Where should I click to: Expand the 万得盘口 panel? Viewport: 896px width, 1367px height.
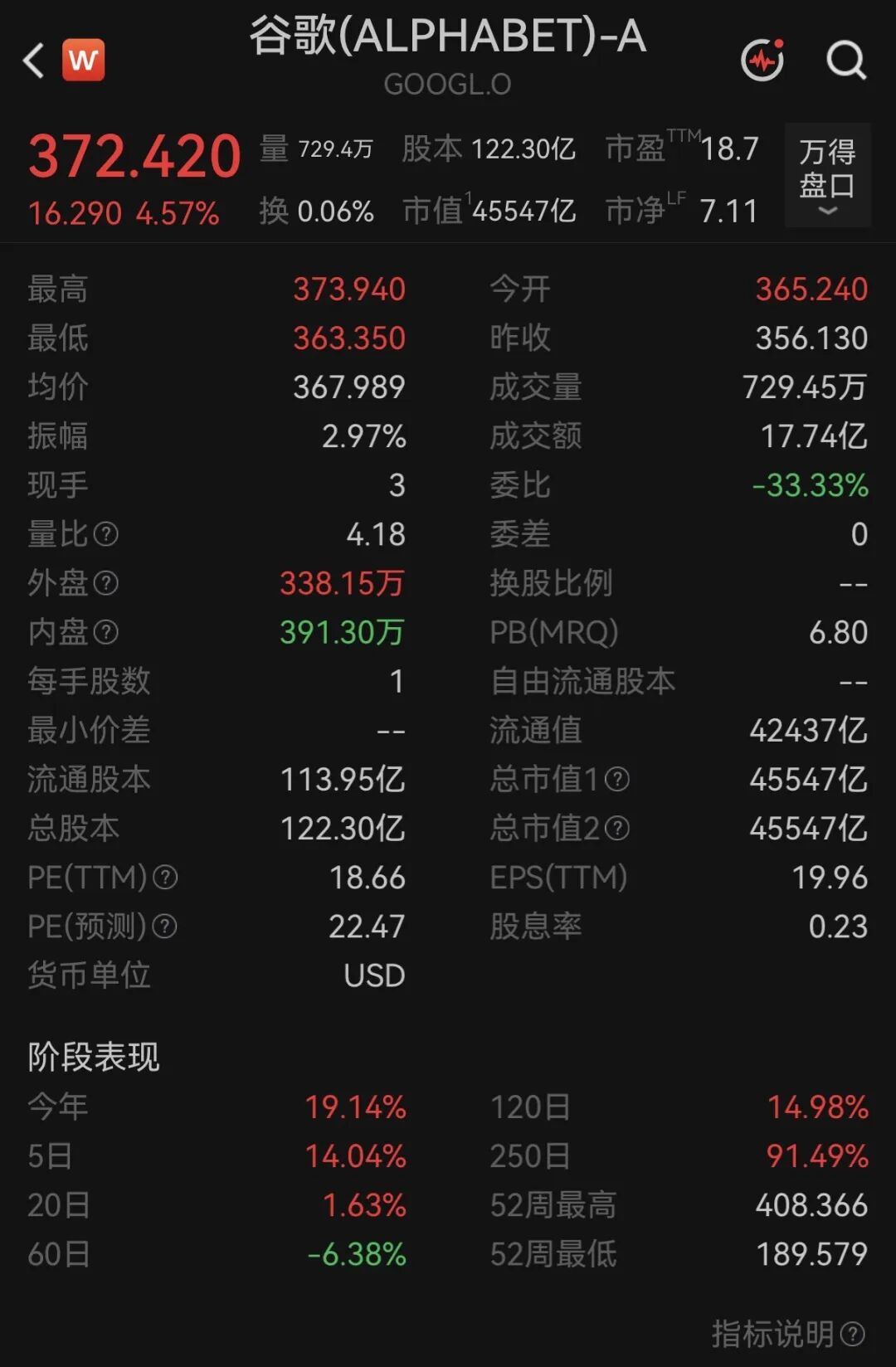pyautogui.click(x=827, y=175)
